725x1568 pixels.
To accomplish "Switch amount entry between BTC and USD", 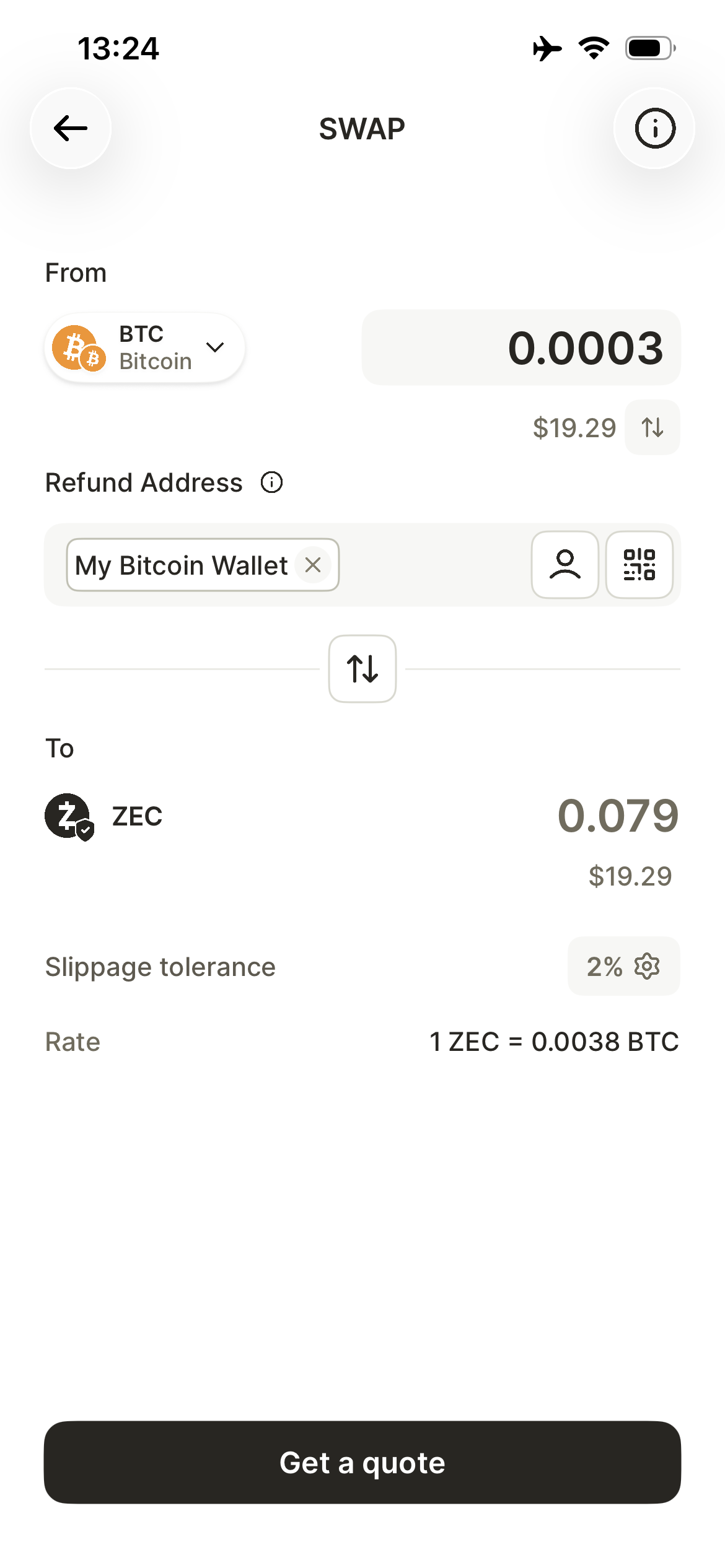I will 652,427.
